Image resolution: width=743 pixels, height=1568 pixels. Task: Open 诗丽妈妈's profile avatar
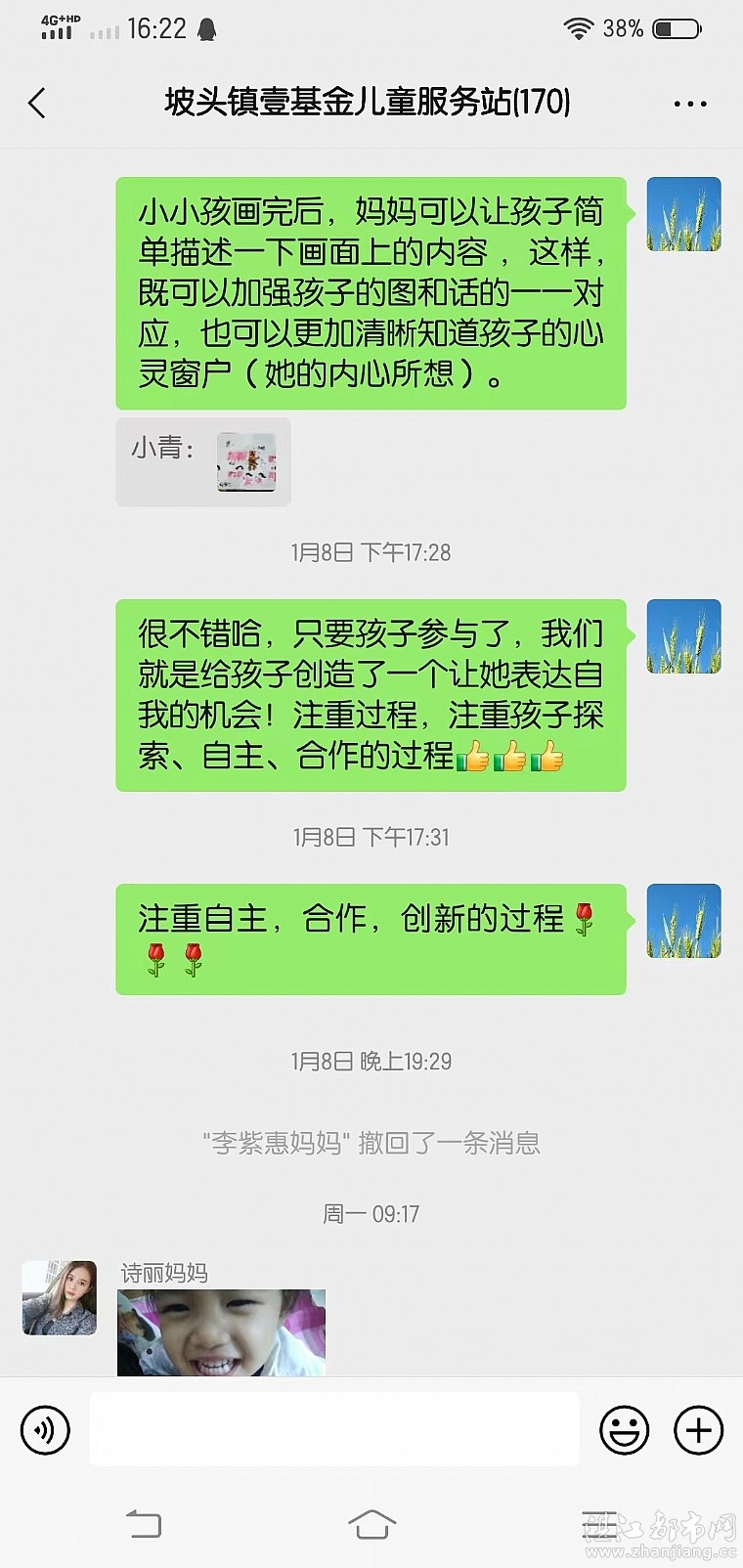[60, 1297]
